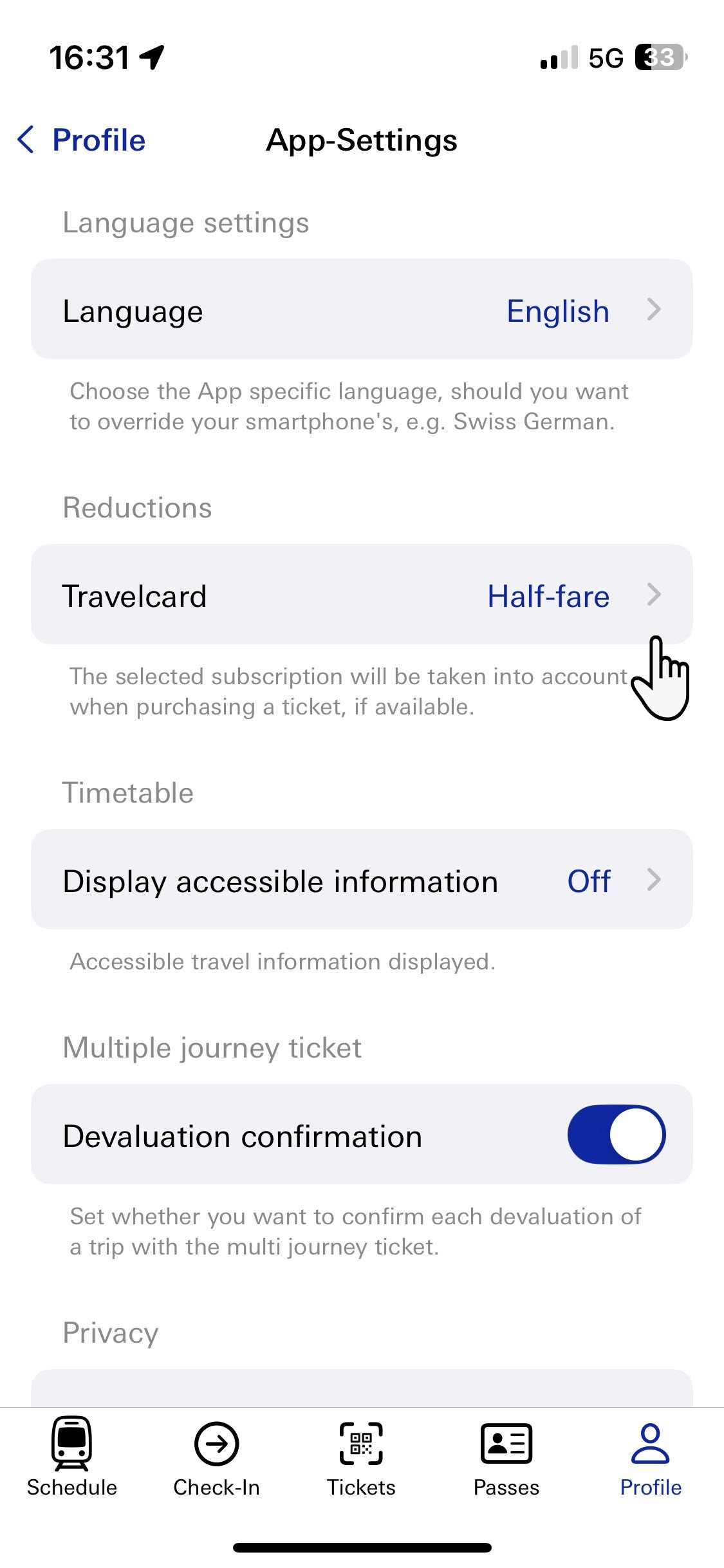Switch to the Check-In tab
Viewport: 724px width, 1568px height.
pyautogui.click(x=217, y=1457)
